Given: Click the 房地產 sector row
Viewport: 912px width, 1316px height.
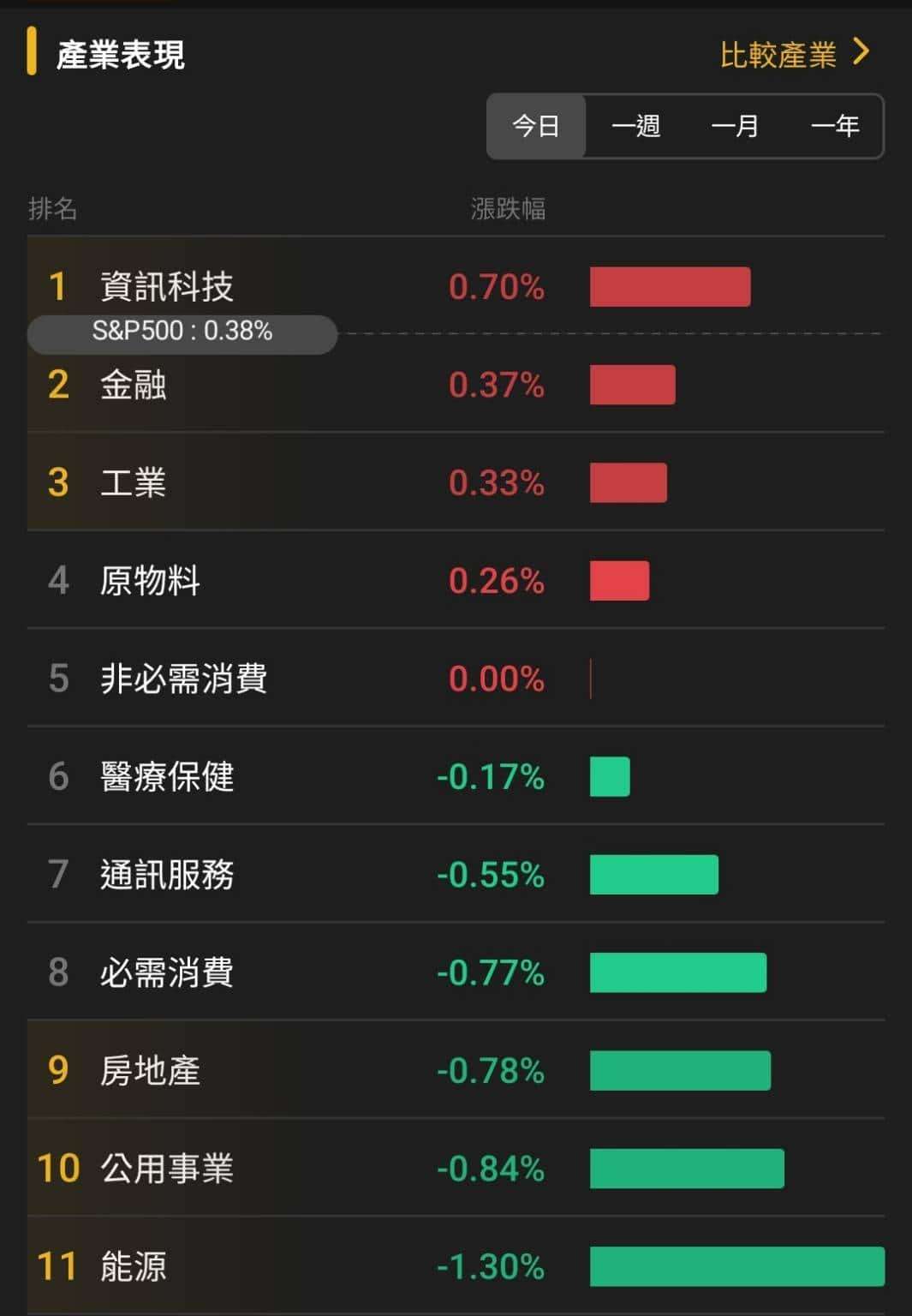Looking at the screenshot, I should point(257,1072).
